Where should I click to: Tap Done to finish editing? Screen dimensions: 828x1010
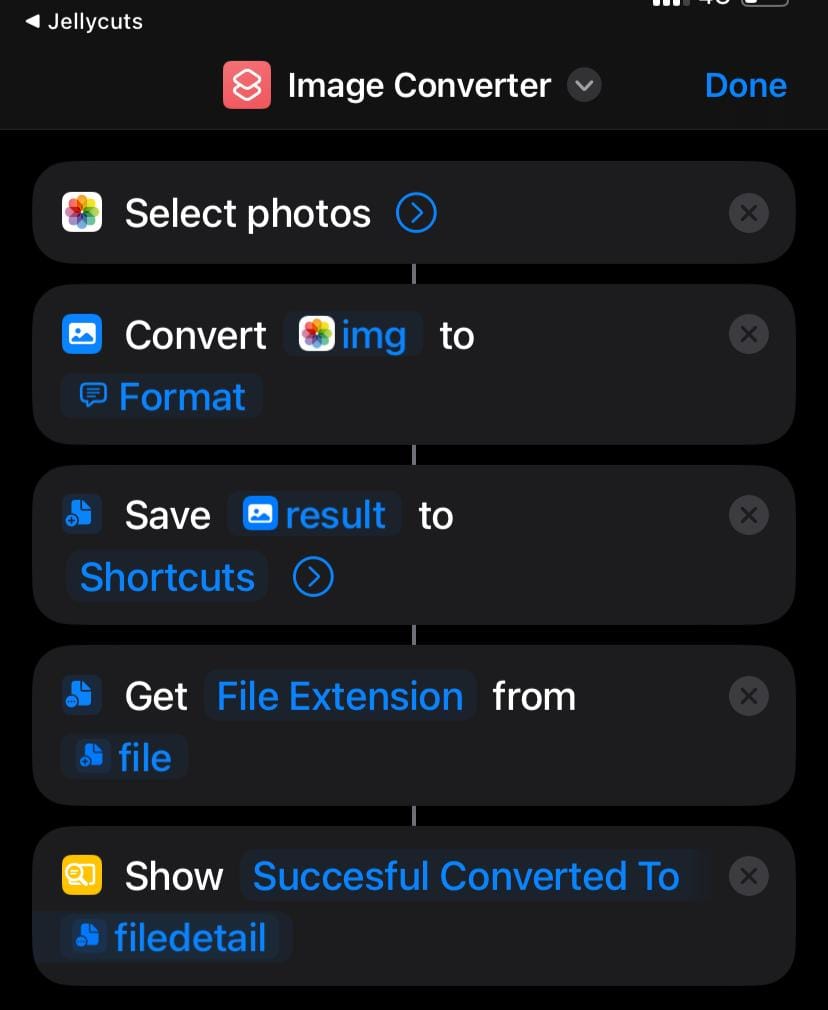click(x=745, y=86)
